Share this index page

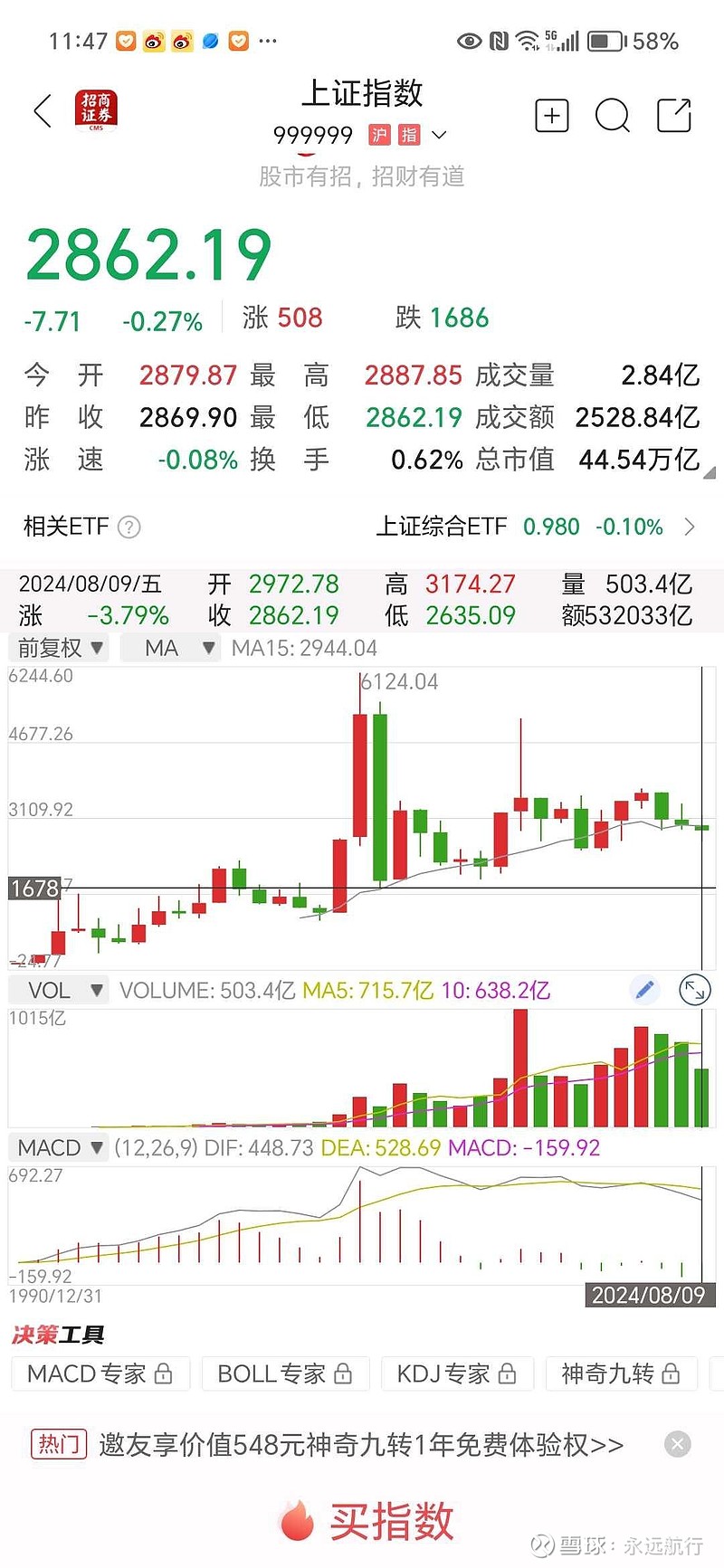point(674,116)
